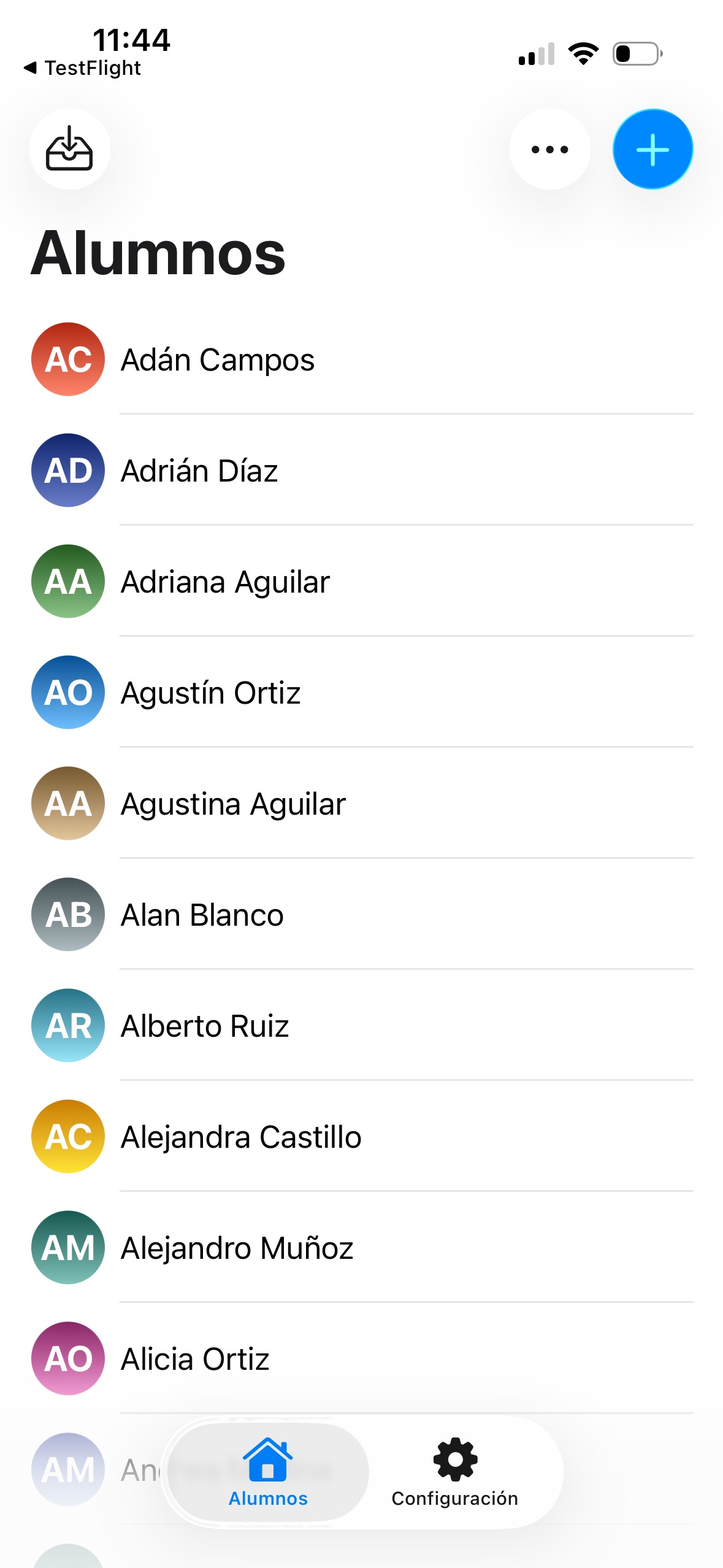This screenshot has width=723, height=1568.
Task: Open Adrián Díaz's student record
Action: click(x=362, y=471)
